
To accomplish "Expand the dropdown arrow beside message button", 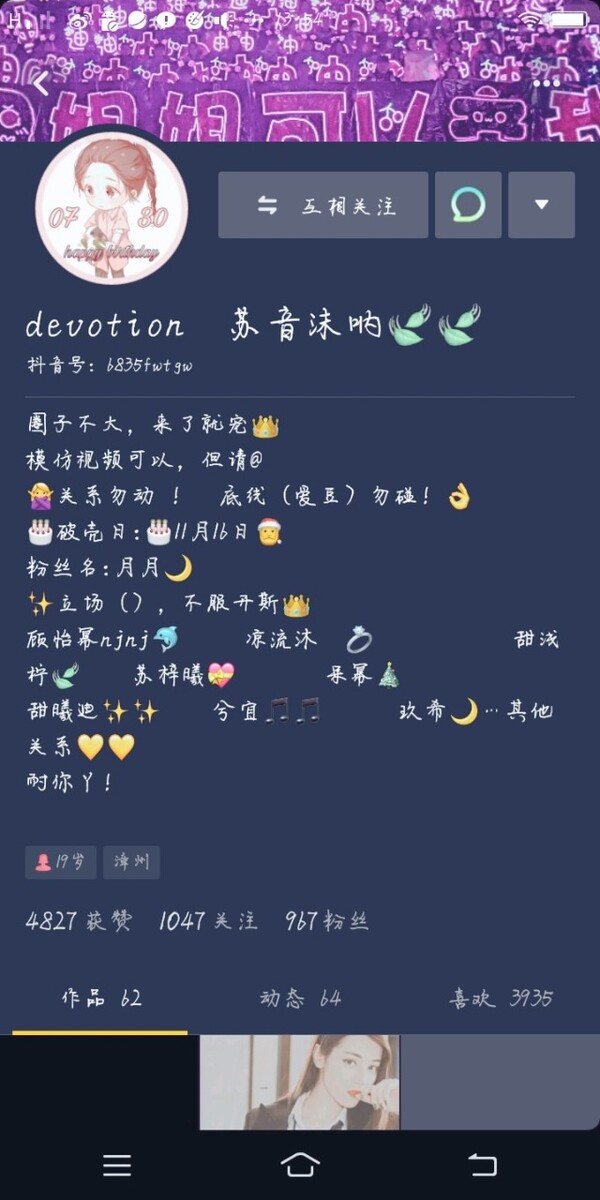I will pyautogui.click(x=541, y=205).
